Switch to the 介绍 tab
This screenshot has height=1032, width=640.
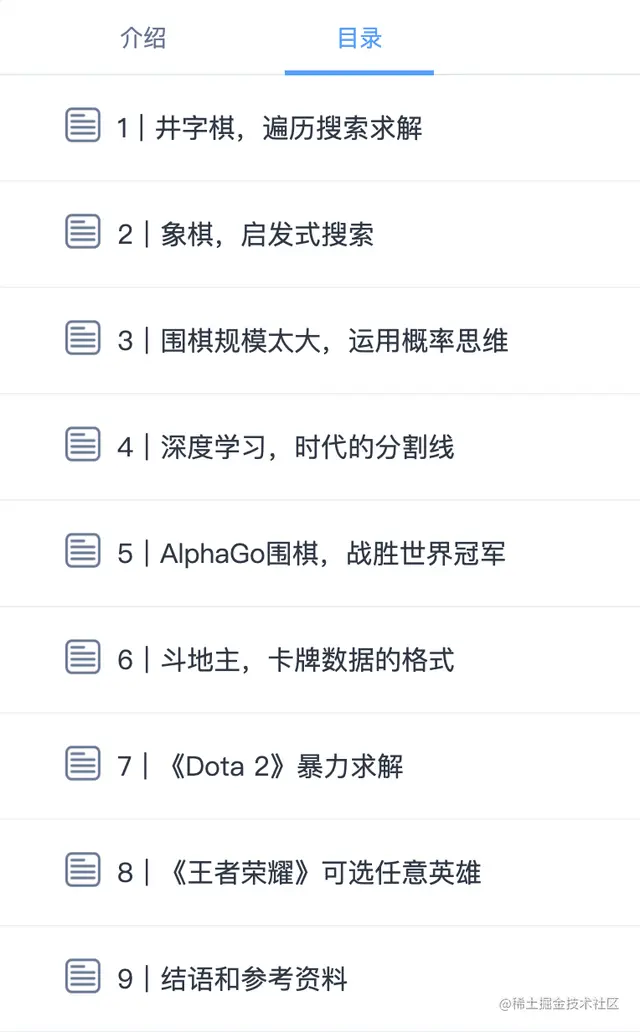[x=143, y=38]
